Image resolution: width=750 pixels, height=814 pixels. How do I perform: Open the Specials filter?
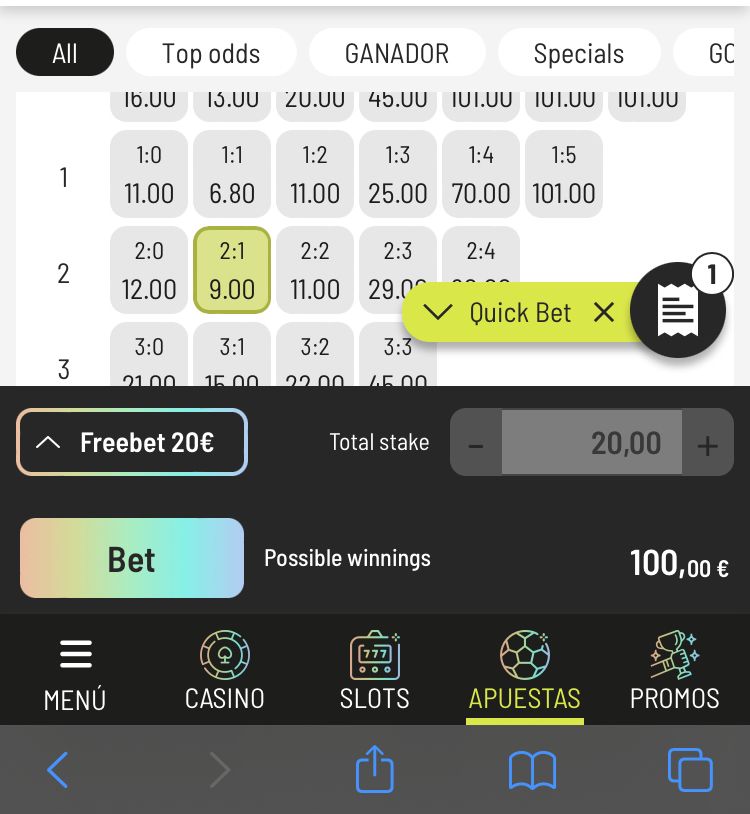(x=578, y=53)
